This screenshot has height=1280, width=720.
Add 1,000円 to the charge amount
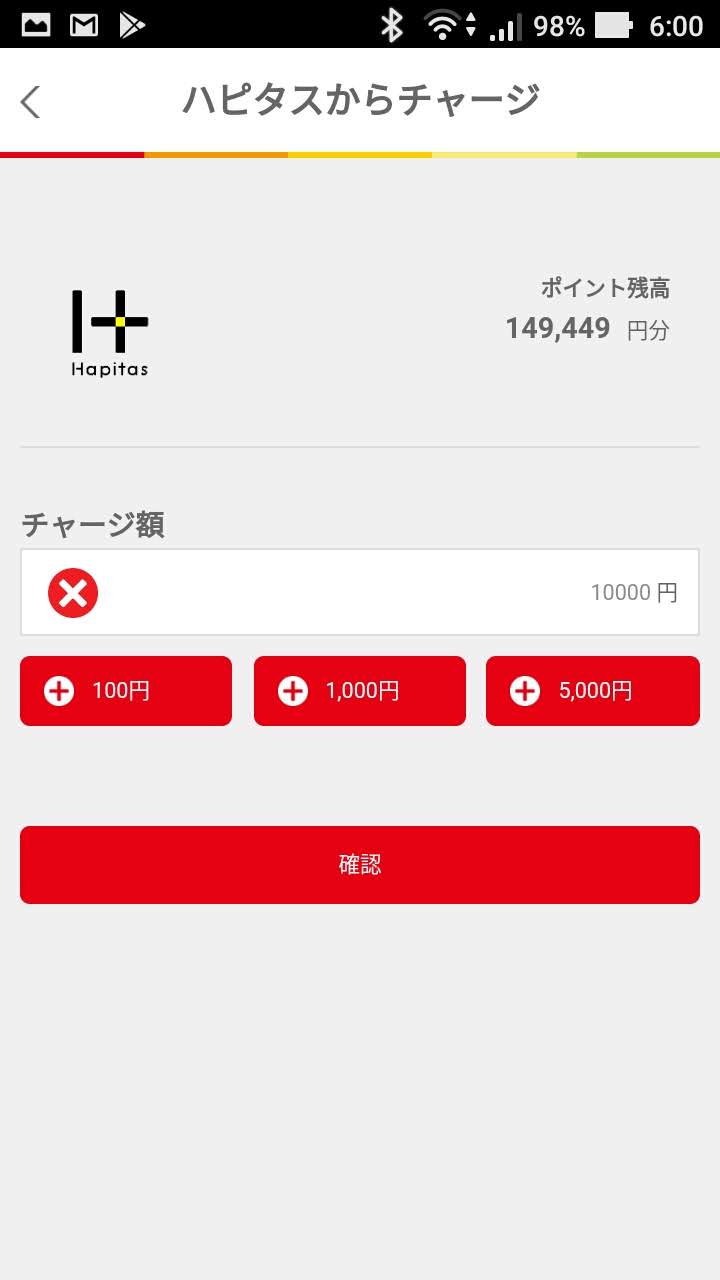coord(360,691)
